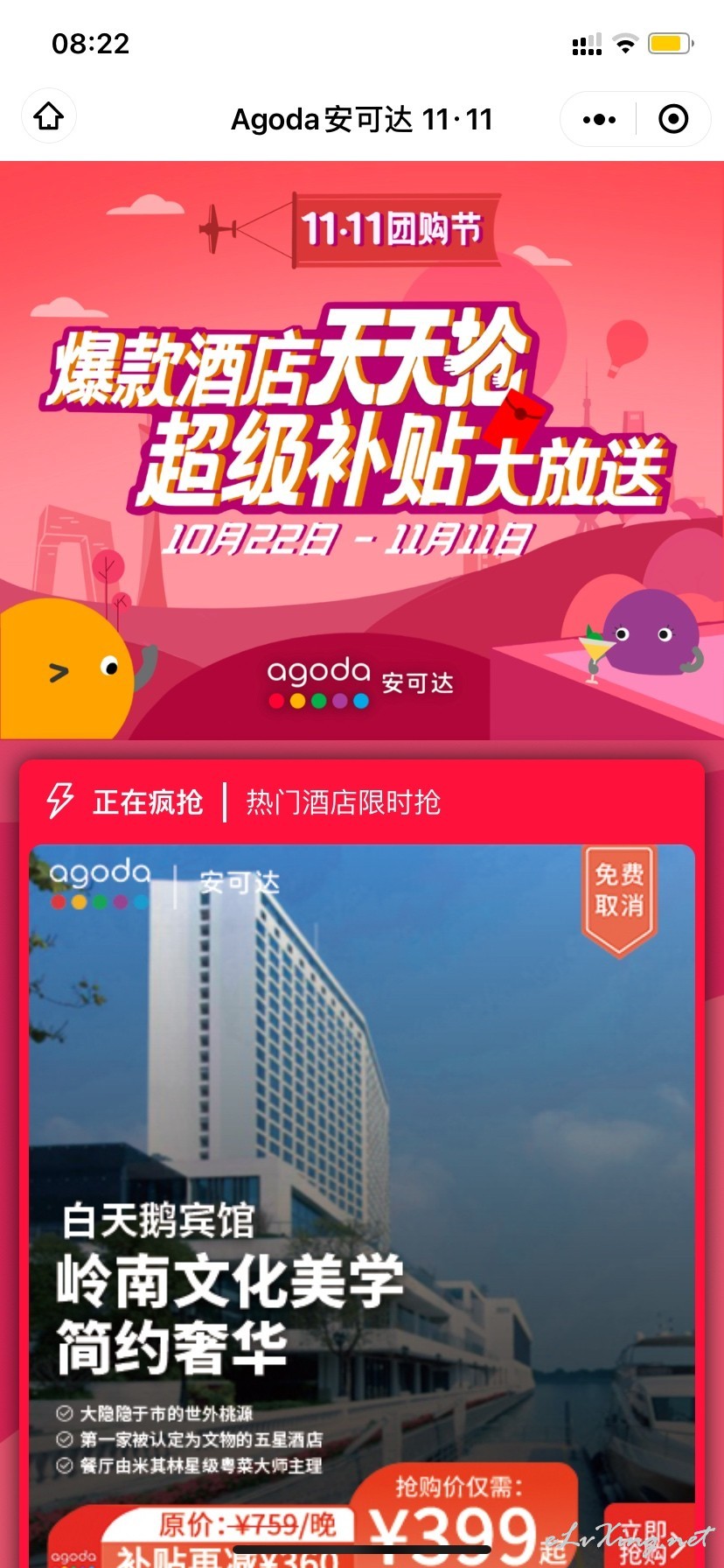
Task: Open the 11·11团购节 promotional banner
Action: pos(362,451)
